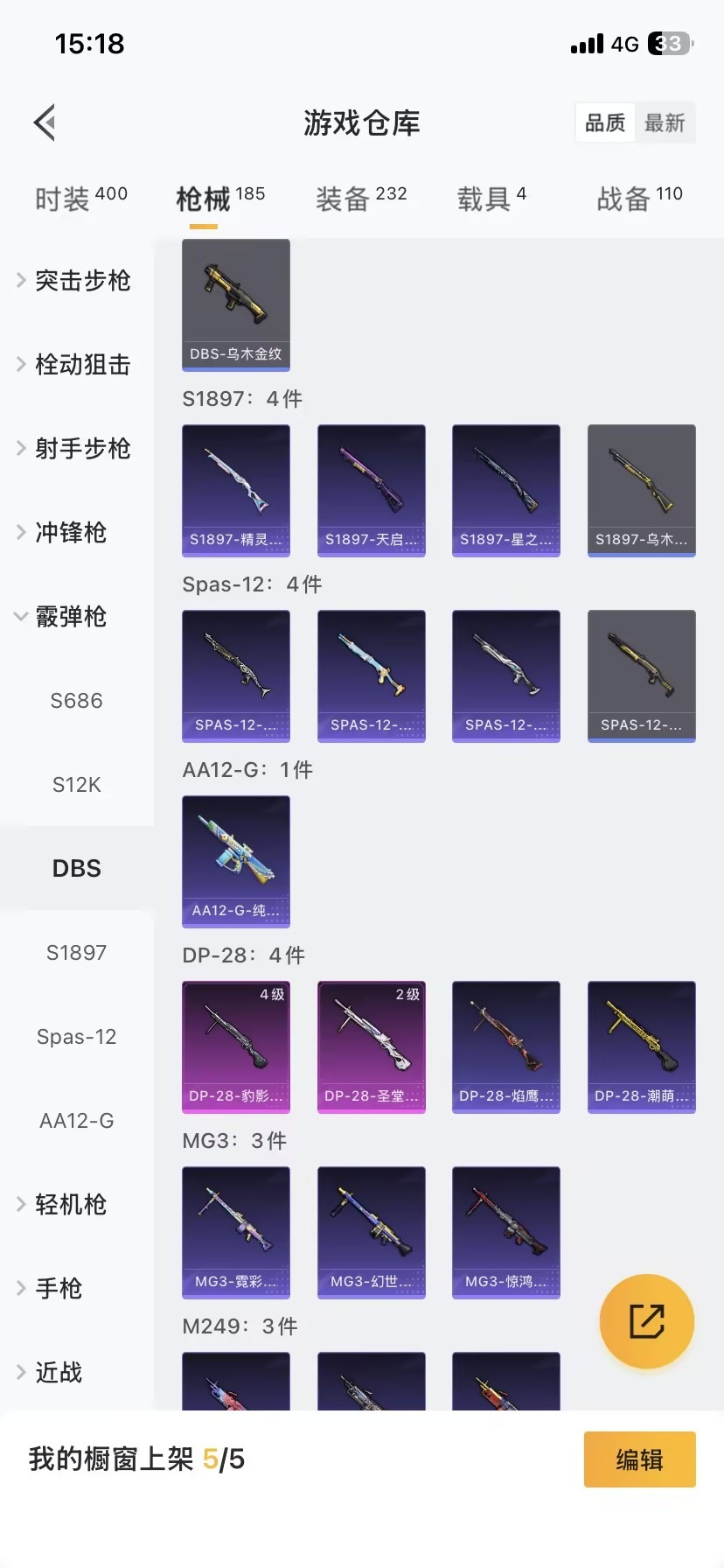Switch to the 装备 tab

(361, 197)
